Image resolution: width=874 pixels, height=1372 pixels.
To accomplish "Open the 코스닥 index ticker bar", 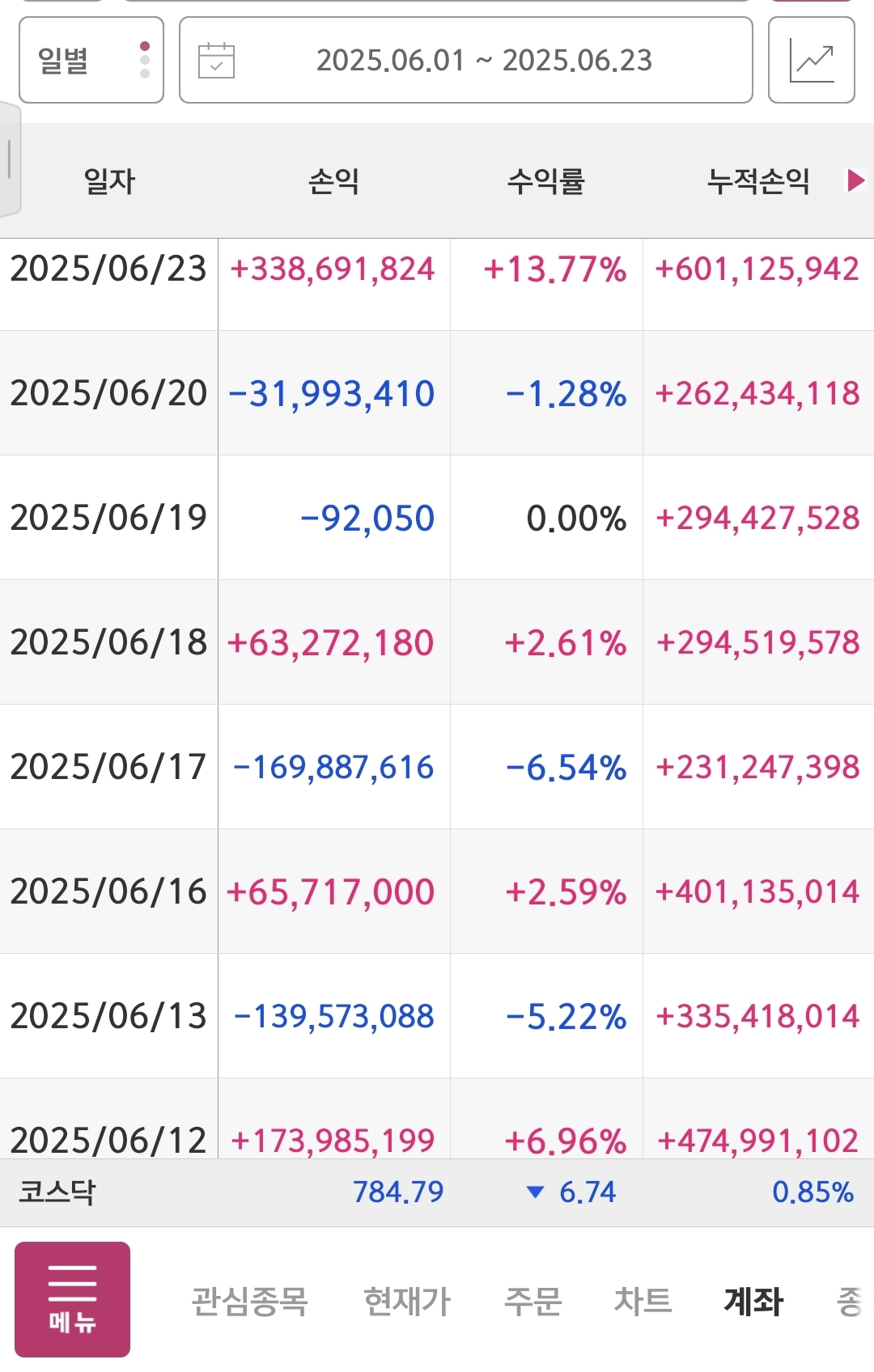I will (x=437, y=1192).
